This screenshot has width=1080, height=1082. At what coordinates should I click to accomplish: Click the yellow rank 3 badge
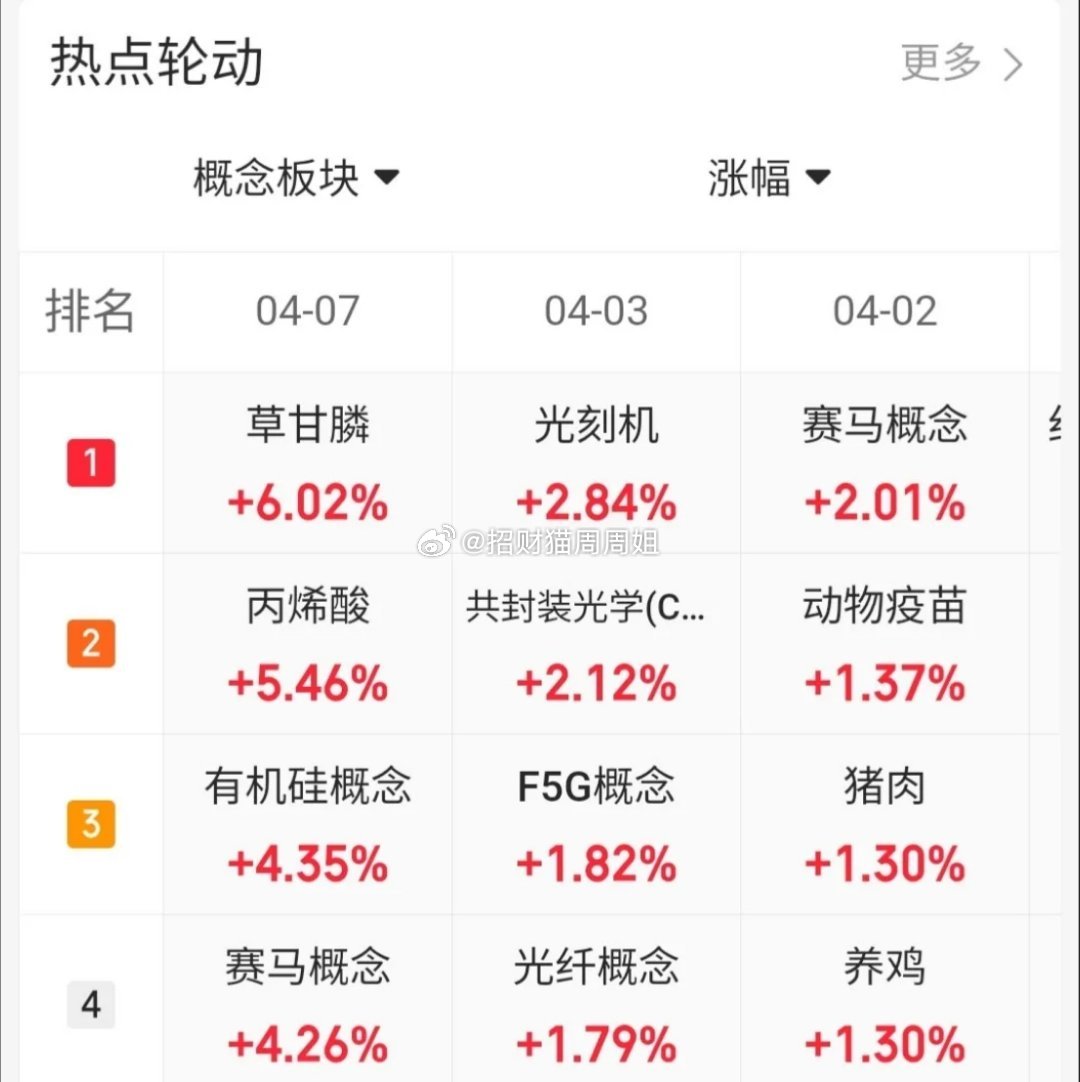click(91, 824)
